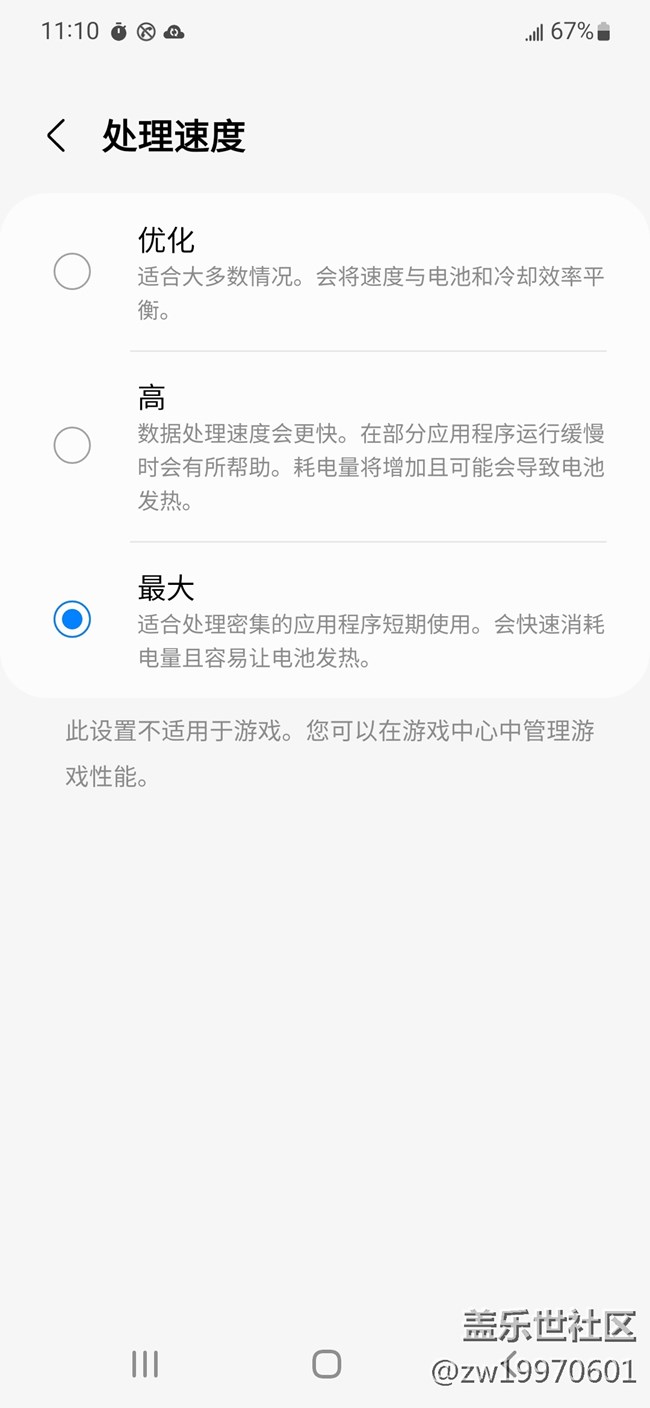This screenshot has height=1408, width=650.
Task: Open recent apps from navigation bar
Action: pos(145,1364)
